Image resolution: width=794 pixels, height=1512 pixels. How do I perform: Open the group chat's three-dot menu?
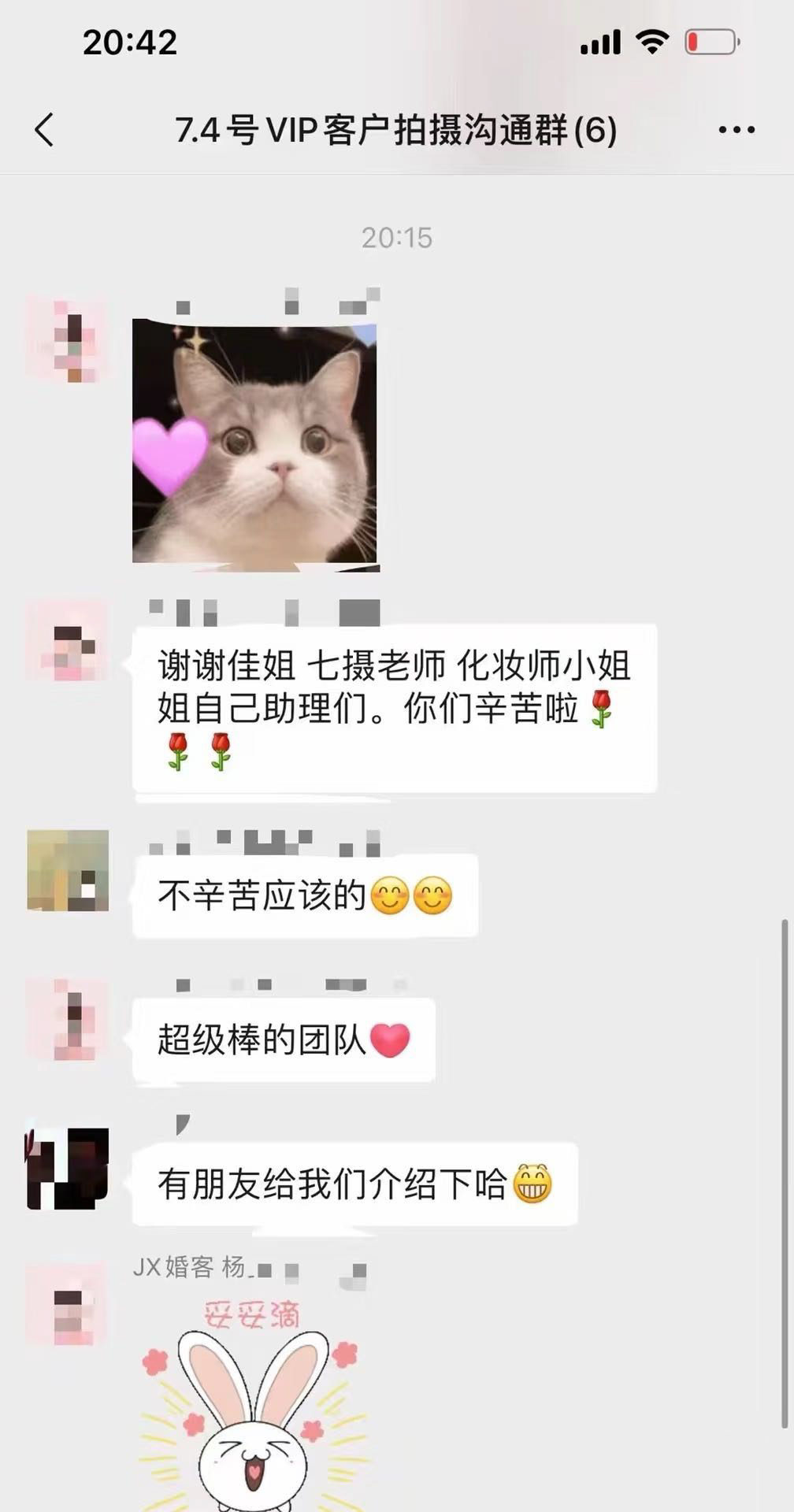click(x=736, y=130)
